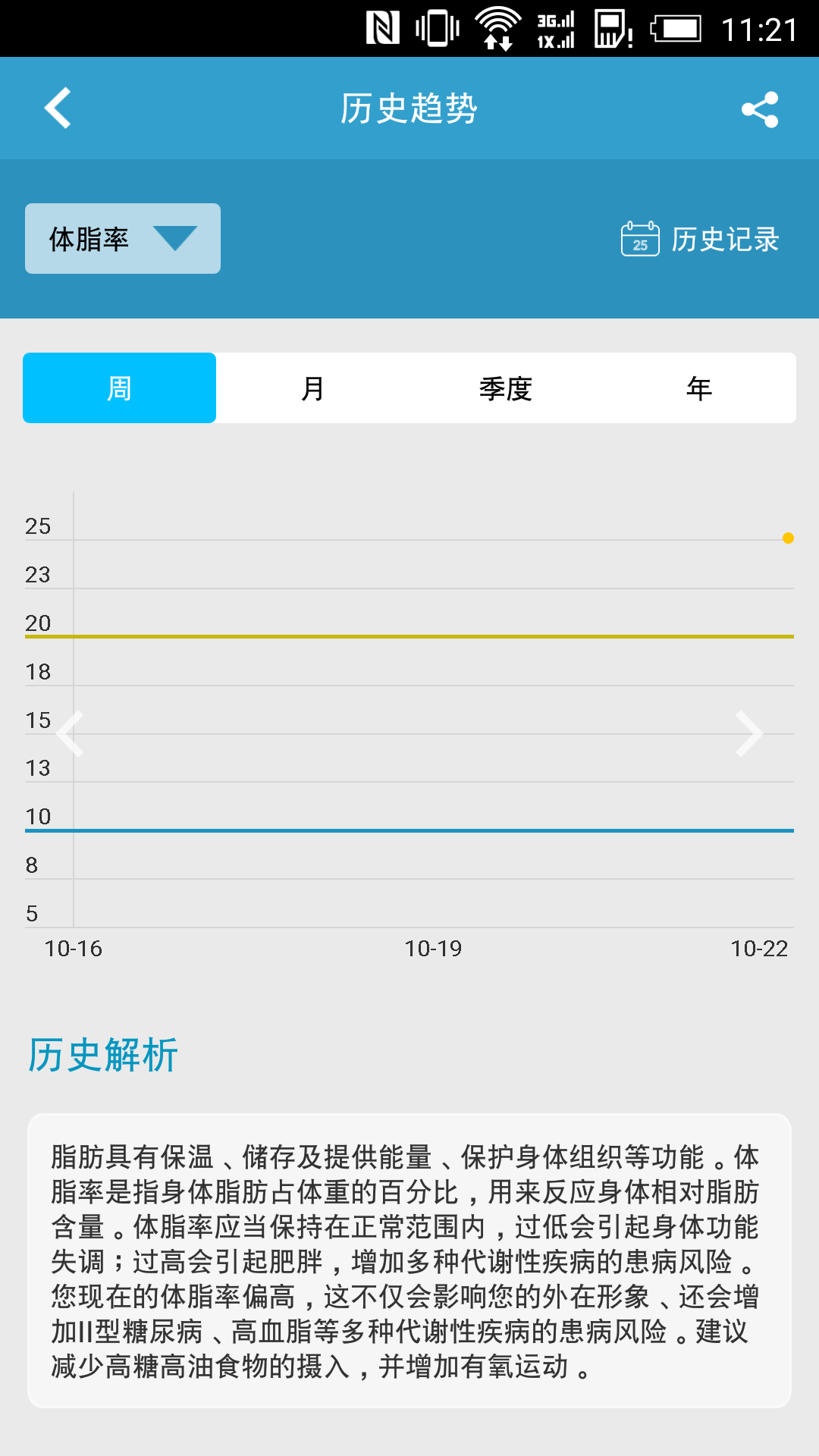Click the share icon in the top bar

[x=761, y=108]
